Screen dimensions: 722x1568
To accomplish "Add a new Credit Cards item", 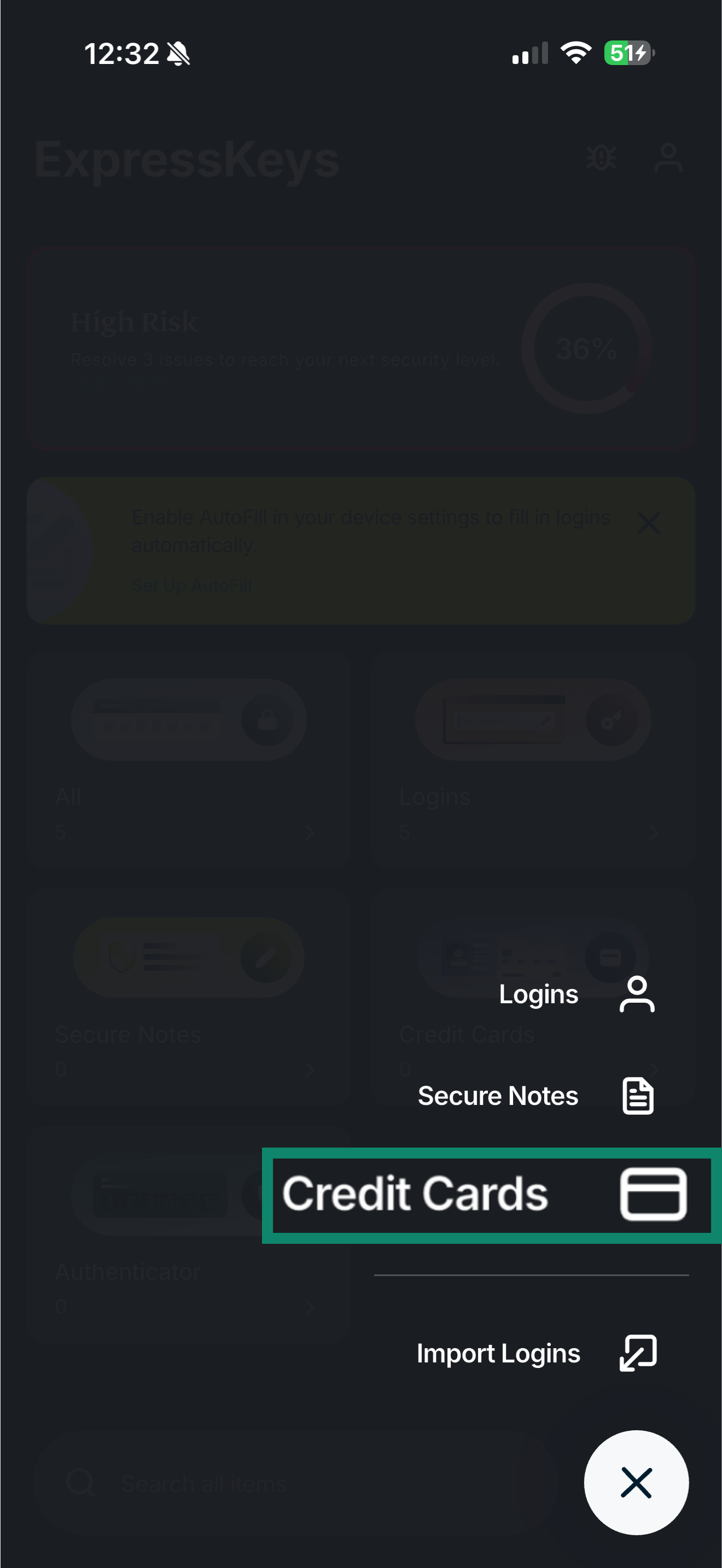I will coord(491,1195).
